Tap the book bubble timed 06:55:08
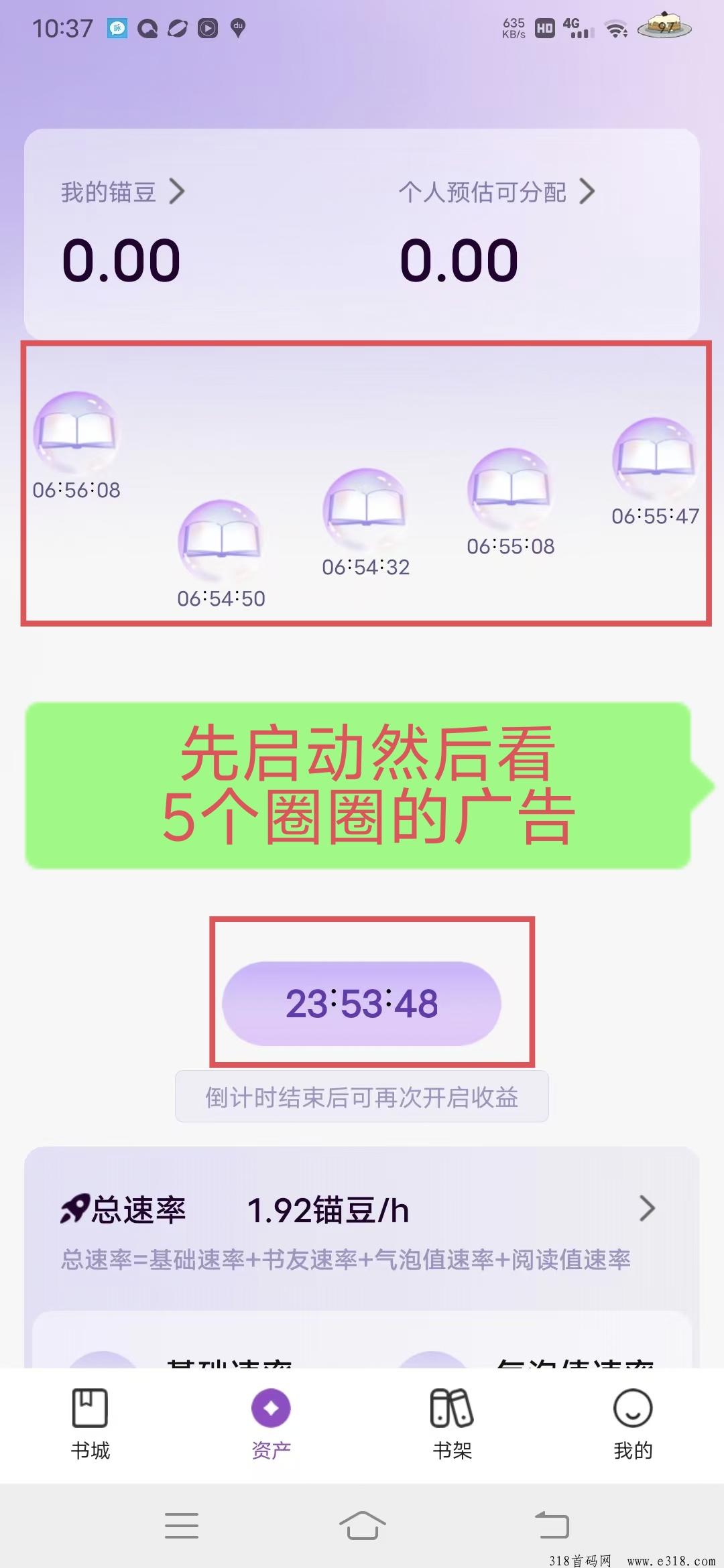724x1568 pixels. pyautogui.click(x=510, y=489)
